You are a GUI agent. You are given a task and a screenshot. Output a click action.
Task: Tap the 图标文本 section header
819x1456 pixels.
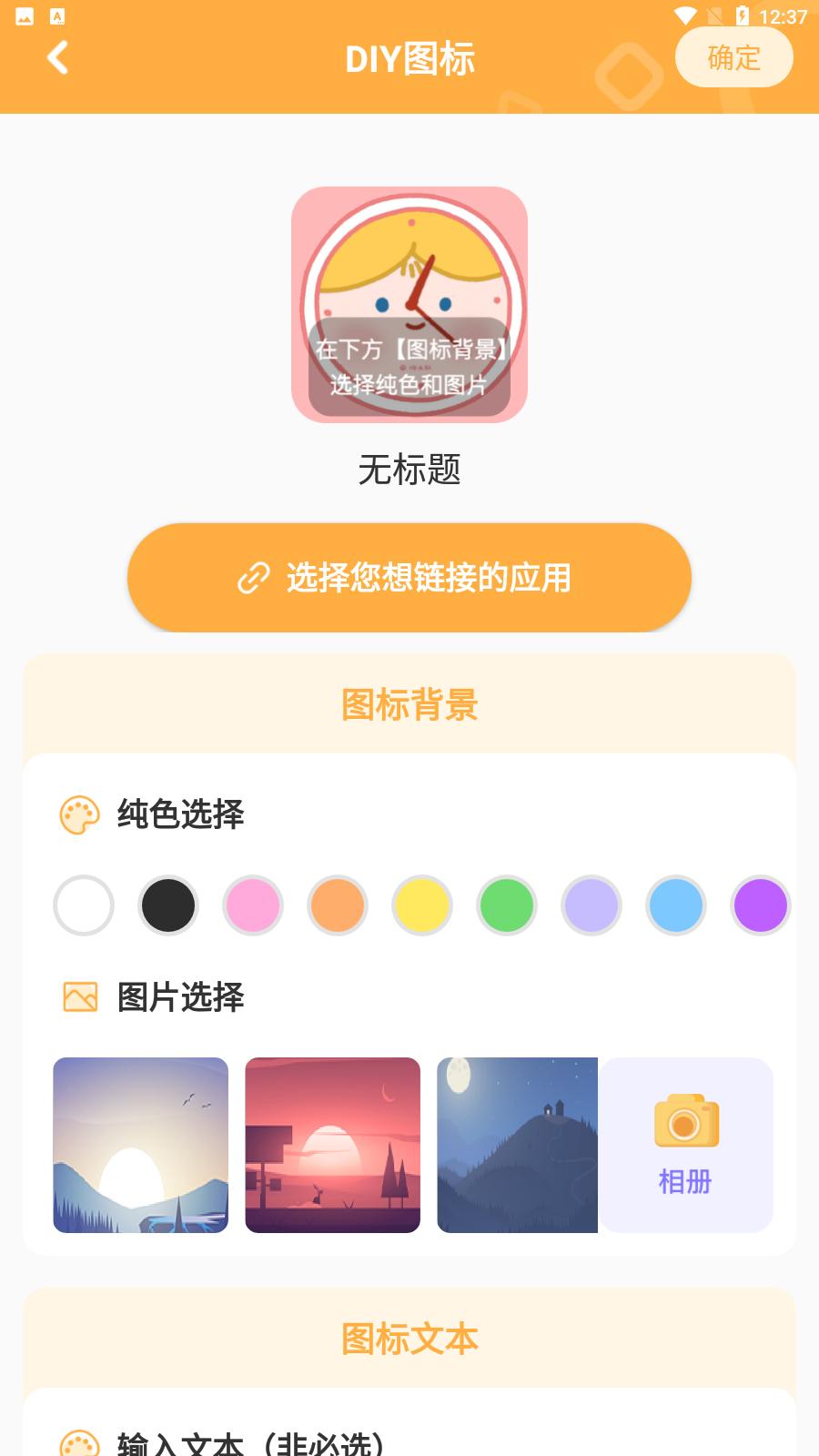coord(409,1340)
